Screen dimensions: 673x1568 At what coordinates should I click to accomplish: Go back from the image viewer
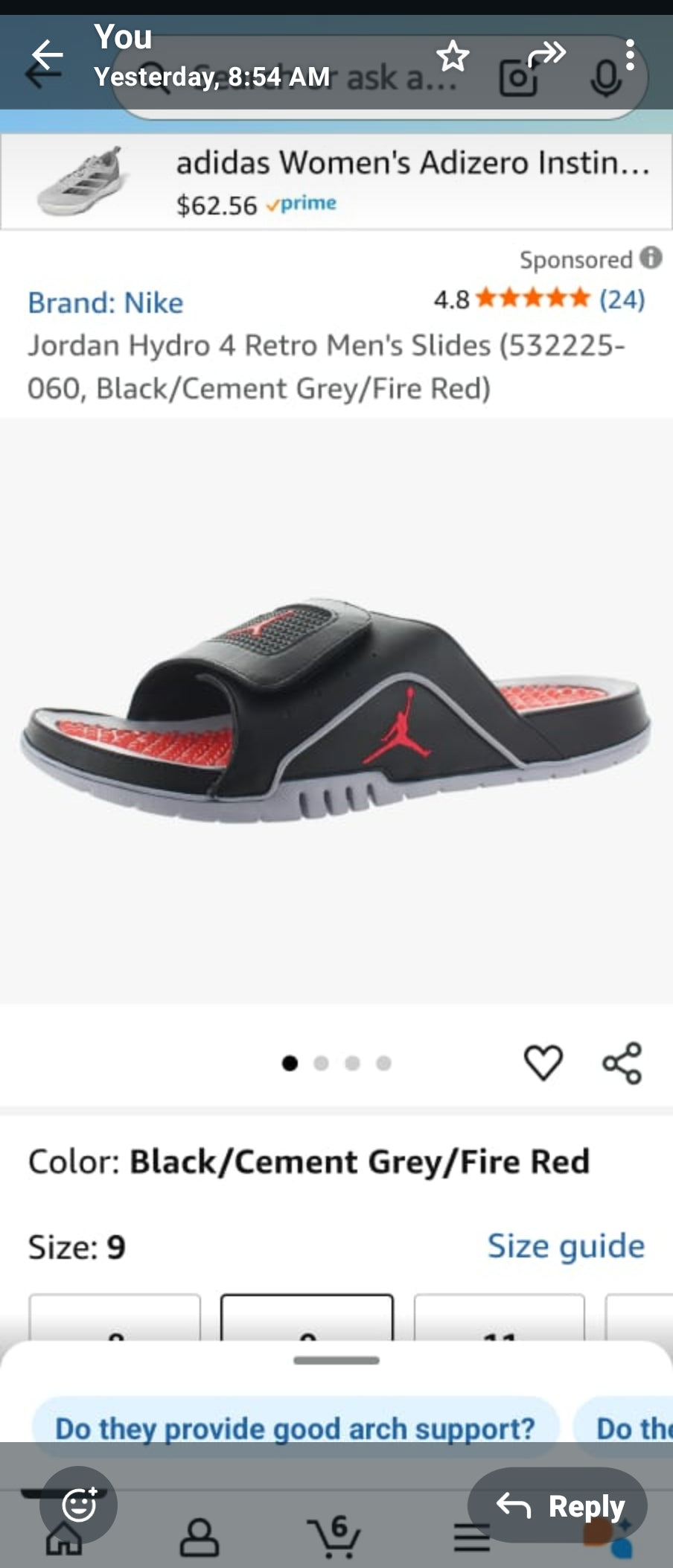(x=47, y=56)
